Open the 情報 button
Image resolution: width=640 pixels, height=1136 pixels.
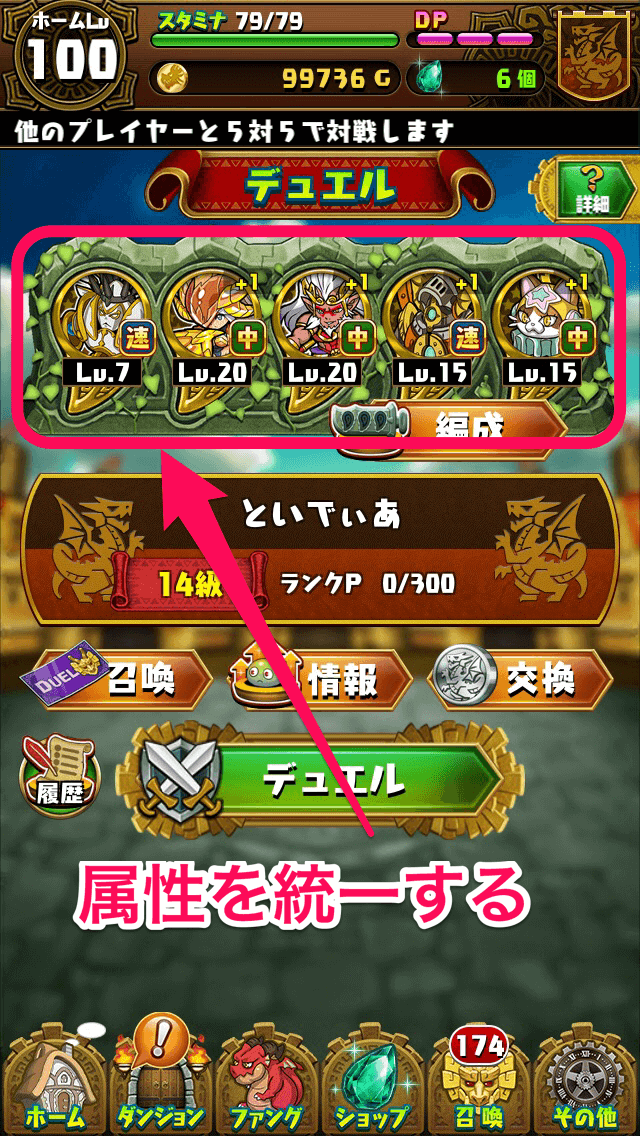[320, 681]
